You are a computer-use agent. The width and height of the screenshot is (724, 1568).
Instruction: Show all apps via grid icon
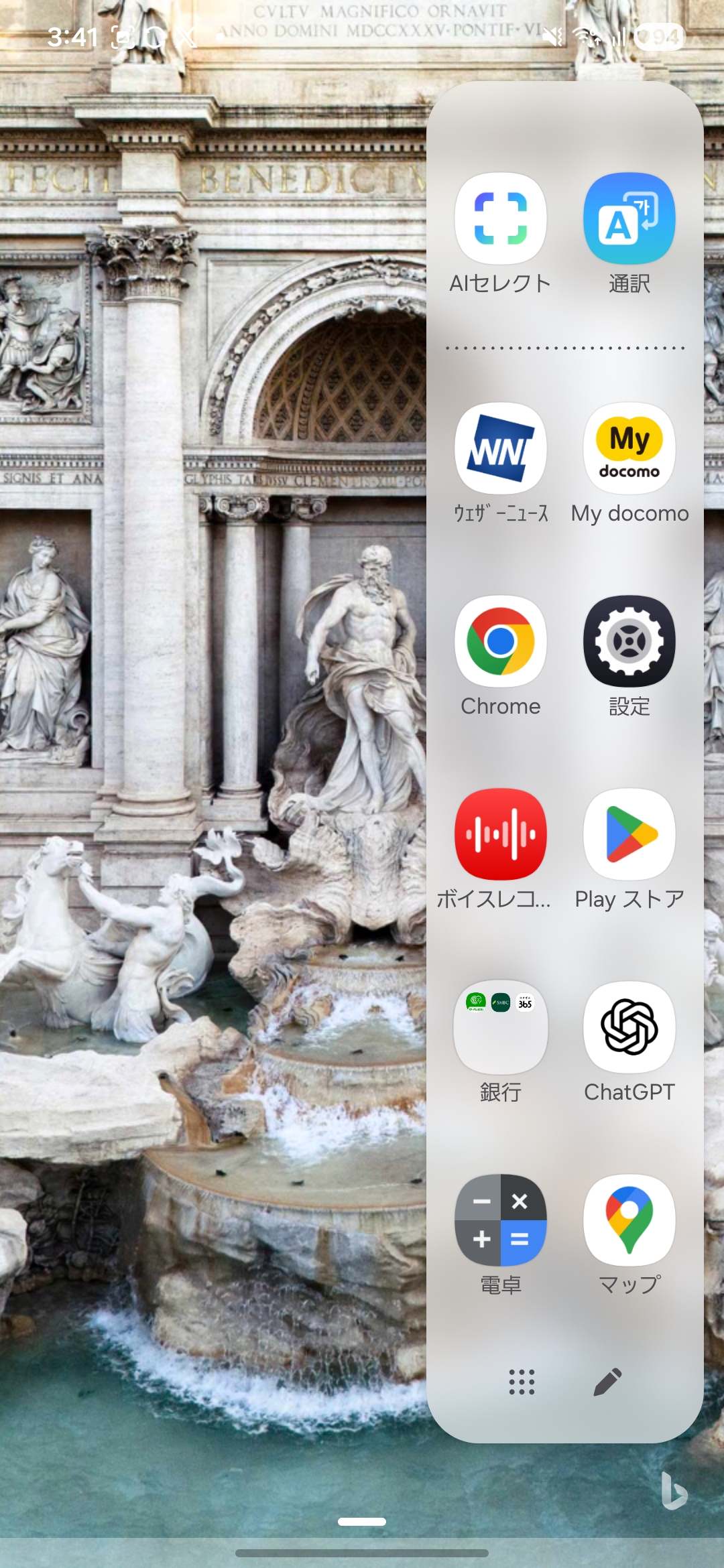point(522,1382)
